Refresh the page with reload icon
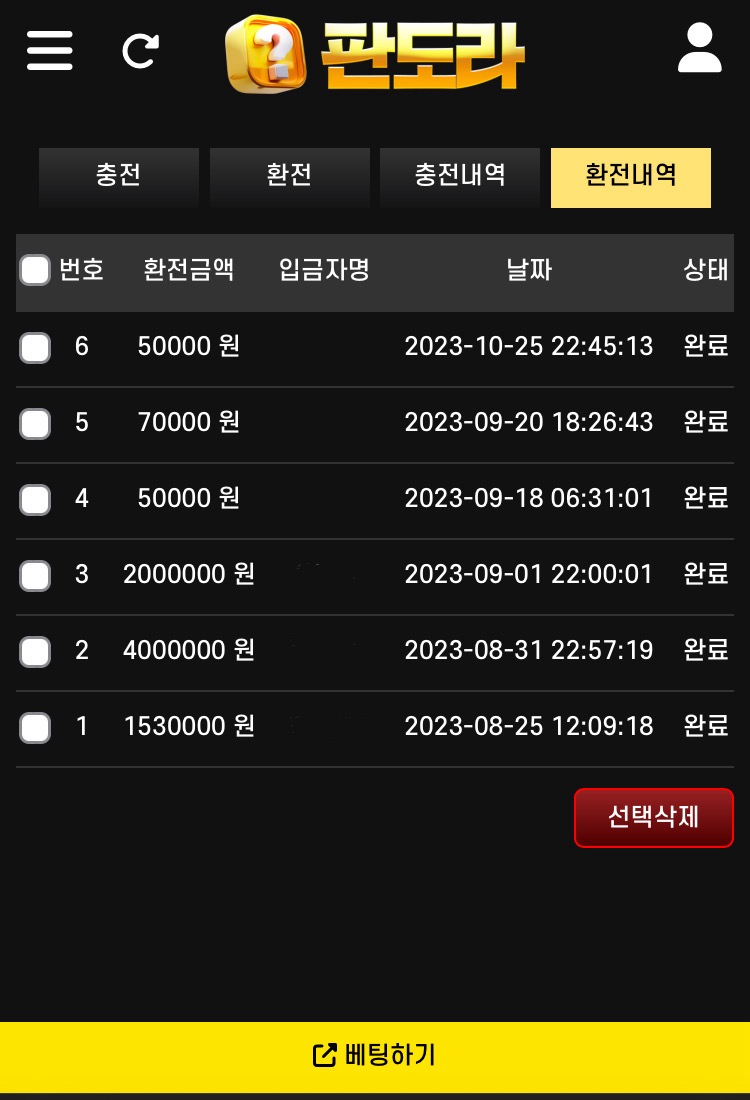This screenshot has height=1100, width=750. tap(140, 51)
